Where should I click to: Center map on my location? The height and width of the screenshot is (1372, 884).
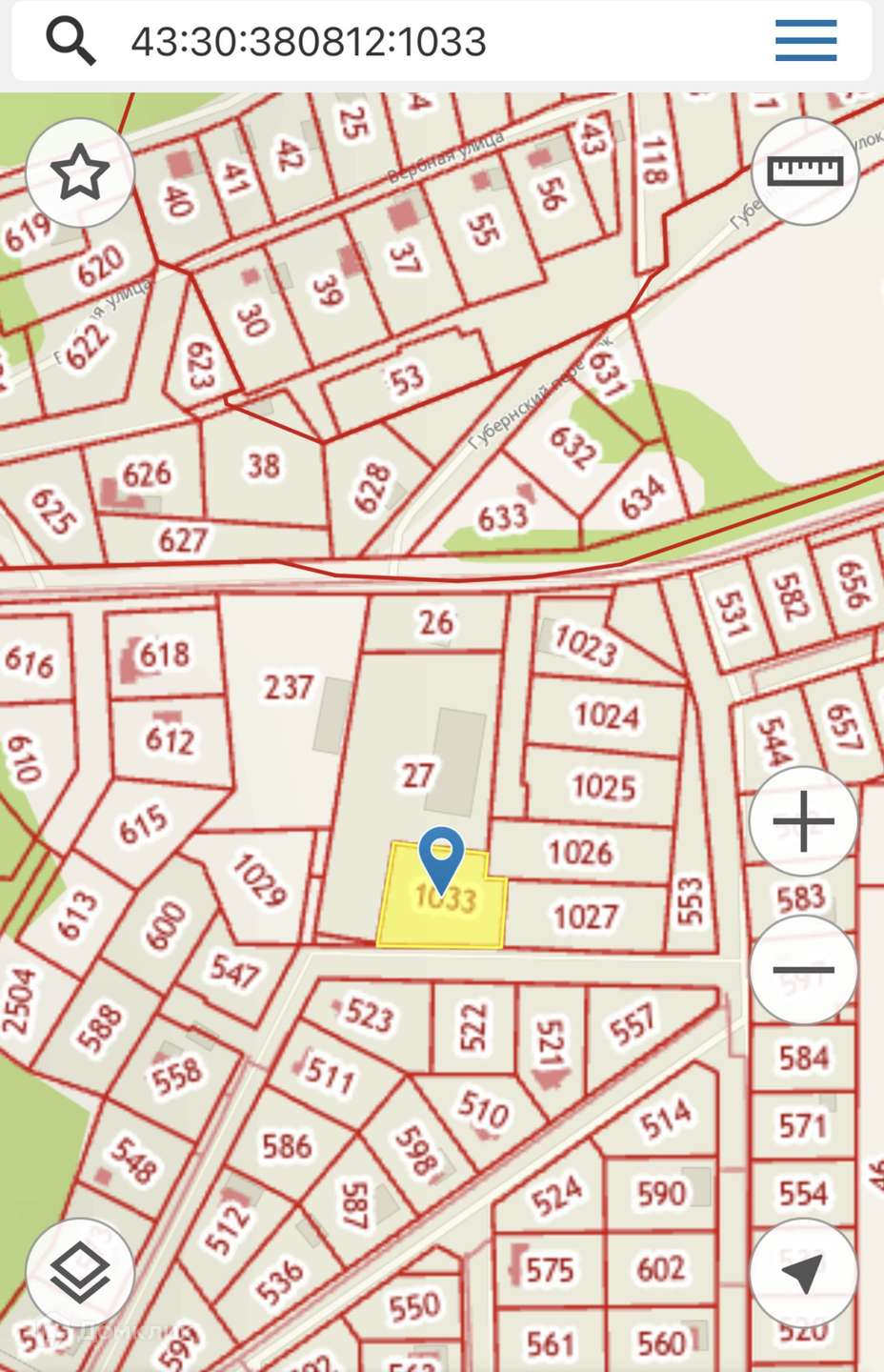tap(804, 1273)
